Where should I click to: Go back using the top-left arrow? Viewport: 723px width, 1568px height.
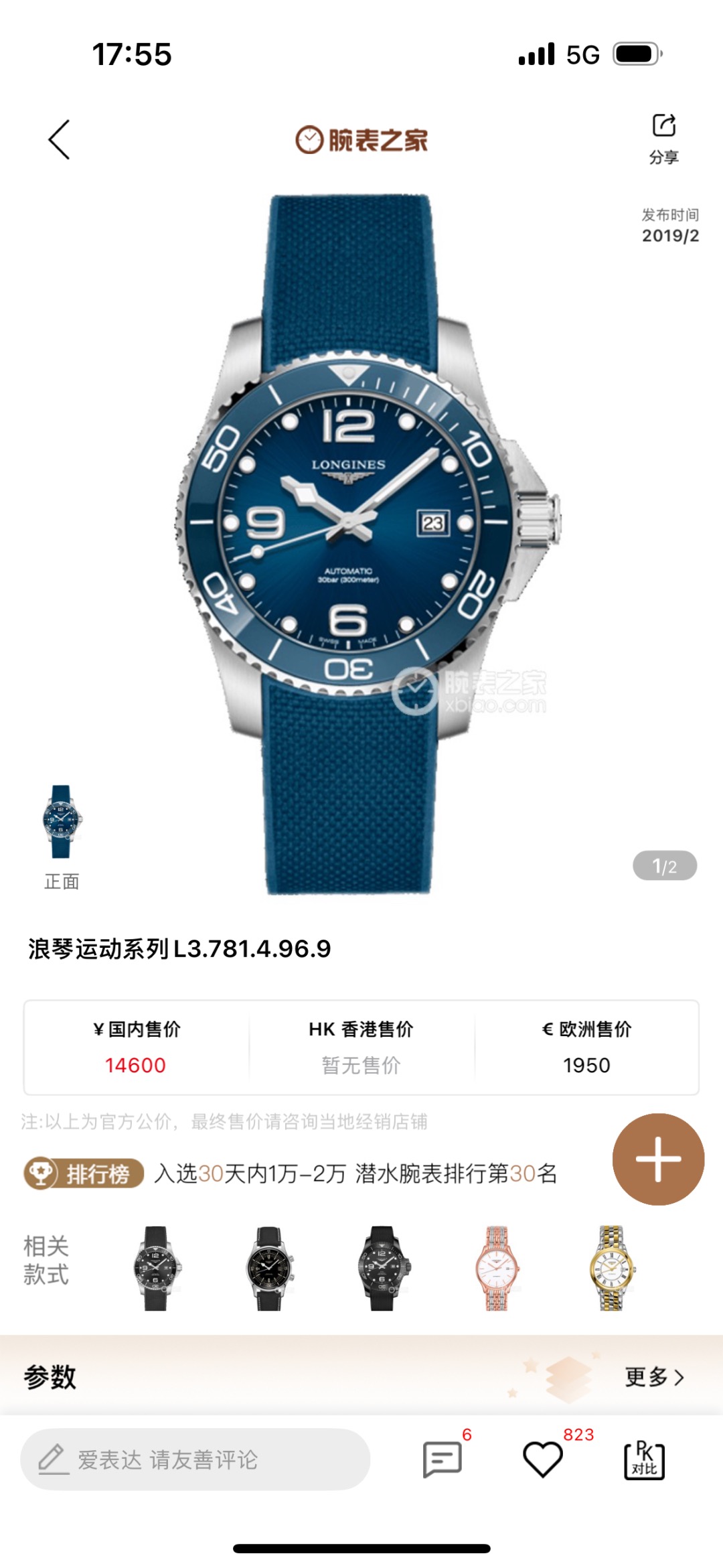pos(60,140)
